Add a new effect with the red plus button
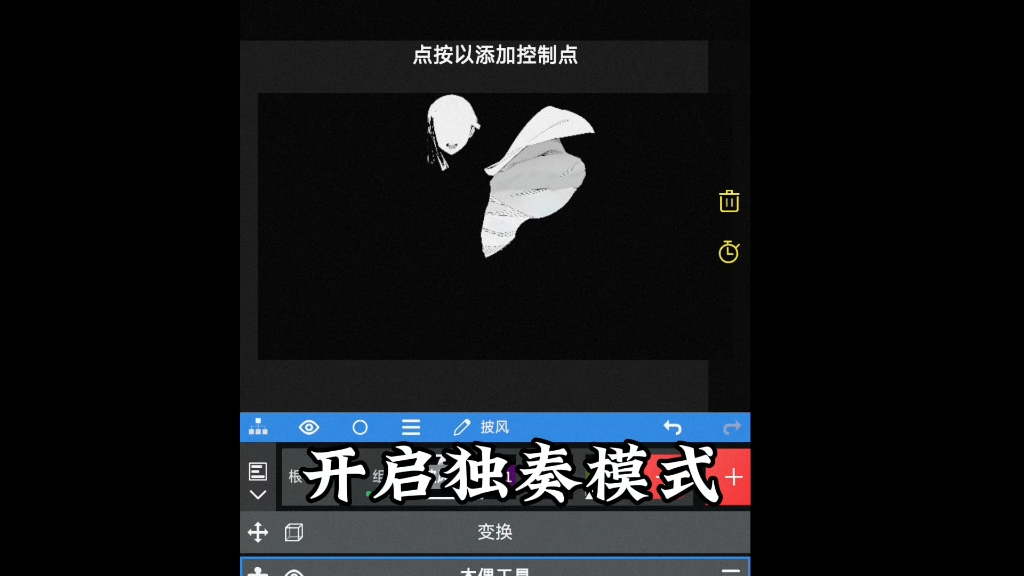1024x576 pixels. click(x=734, y=477)
